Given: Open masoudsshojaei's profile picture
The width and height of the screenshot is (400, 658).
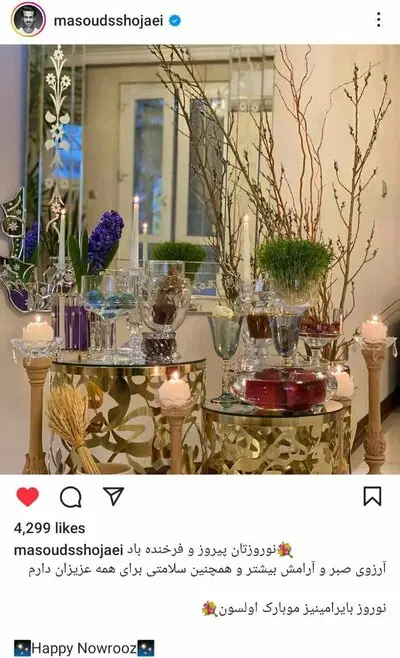Looking at the screenshot, I should click(x=28, y=19).
